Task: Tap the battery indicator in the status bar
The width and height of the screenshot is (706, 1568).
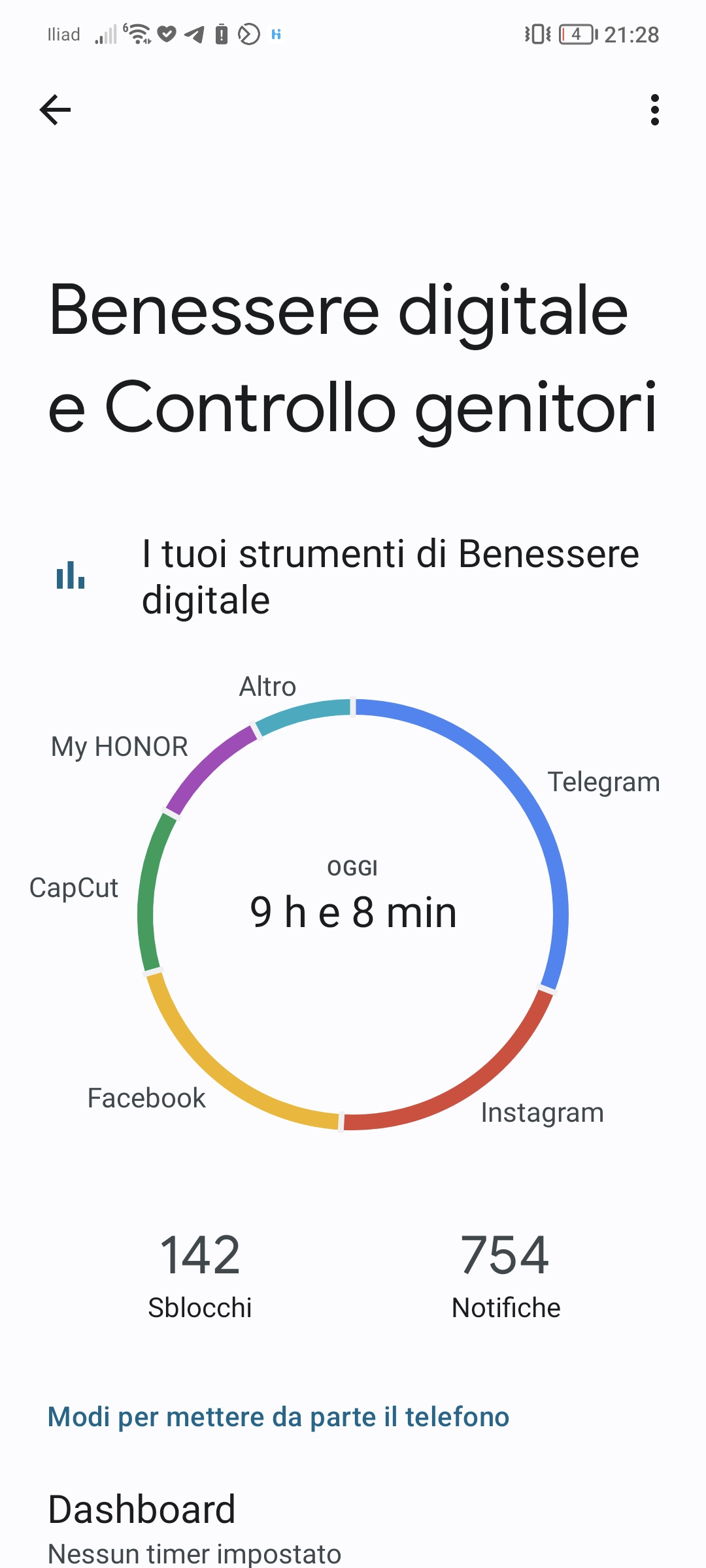Action: tap(577, 34)
